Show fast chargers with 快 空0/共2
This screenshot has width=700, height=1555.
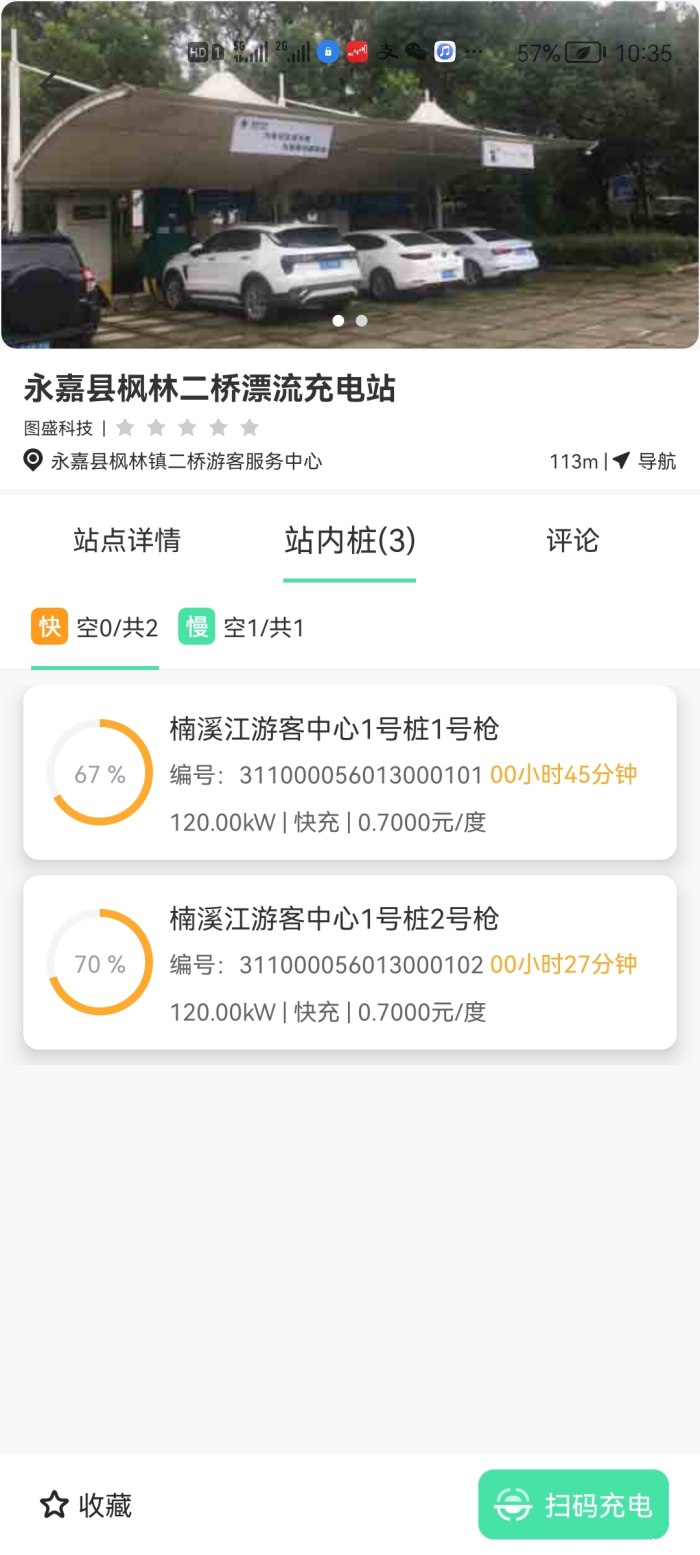[x=95, y=628]
